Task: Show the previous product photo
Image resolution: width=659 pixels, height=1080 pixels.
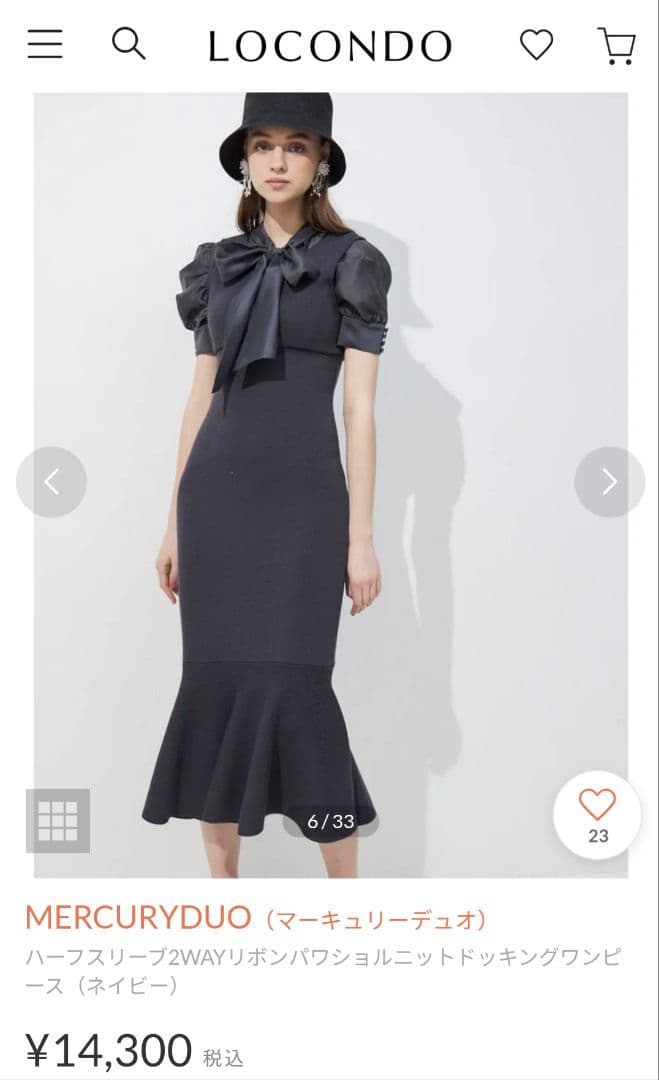Action: (x=52, y=482)
